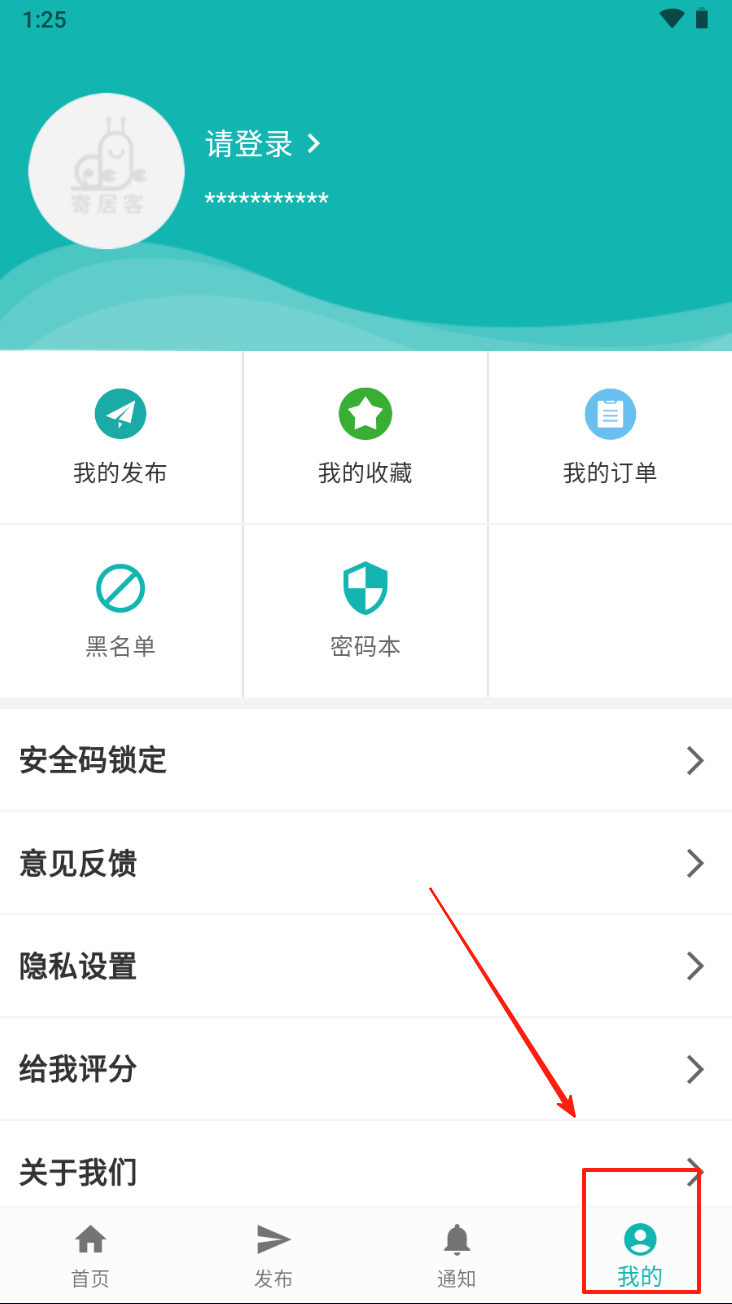Switch to the 首页 home tab

tap(90, 1256)
